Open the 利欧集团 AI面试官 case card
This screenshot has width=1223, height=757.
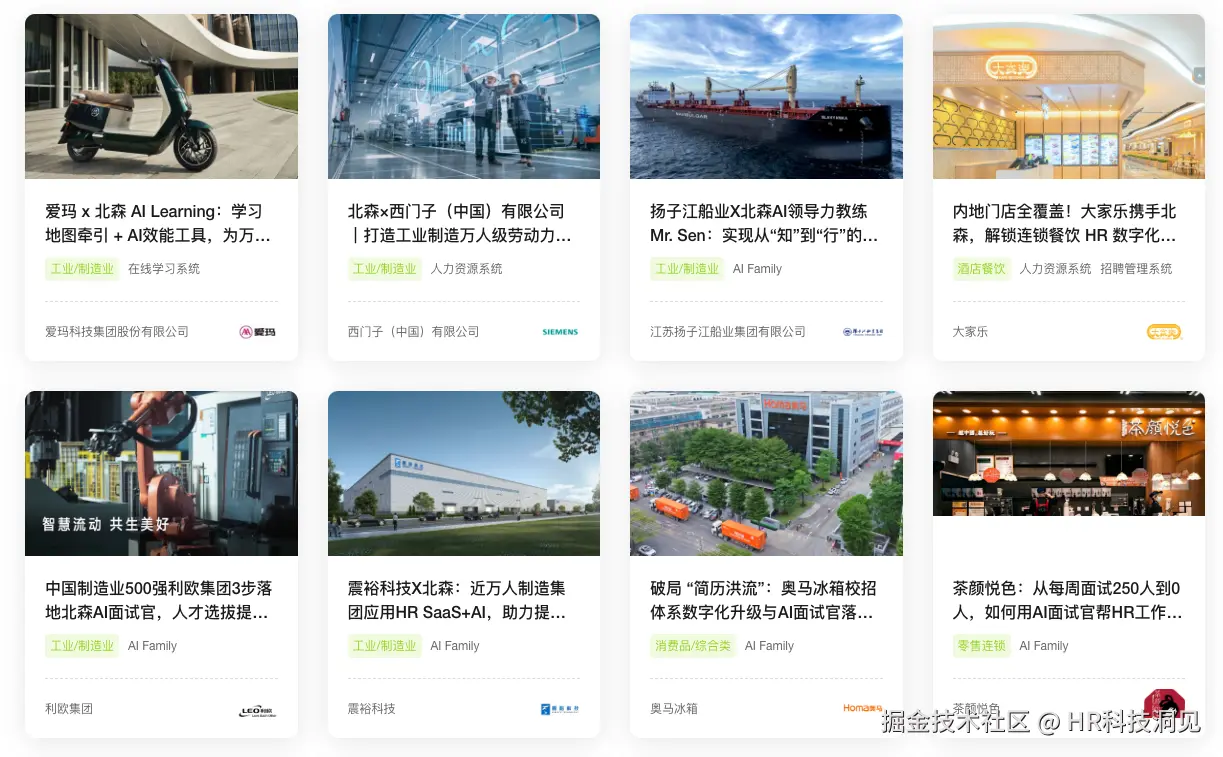tap(160, 600)
